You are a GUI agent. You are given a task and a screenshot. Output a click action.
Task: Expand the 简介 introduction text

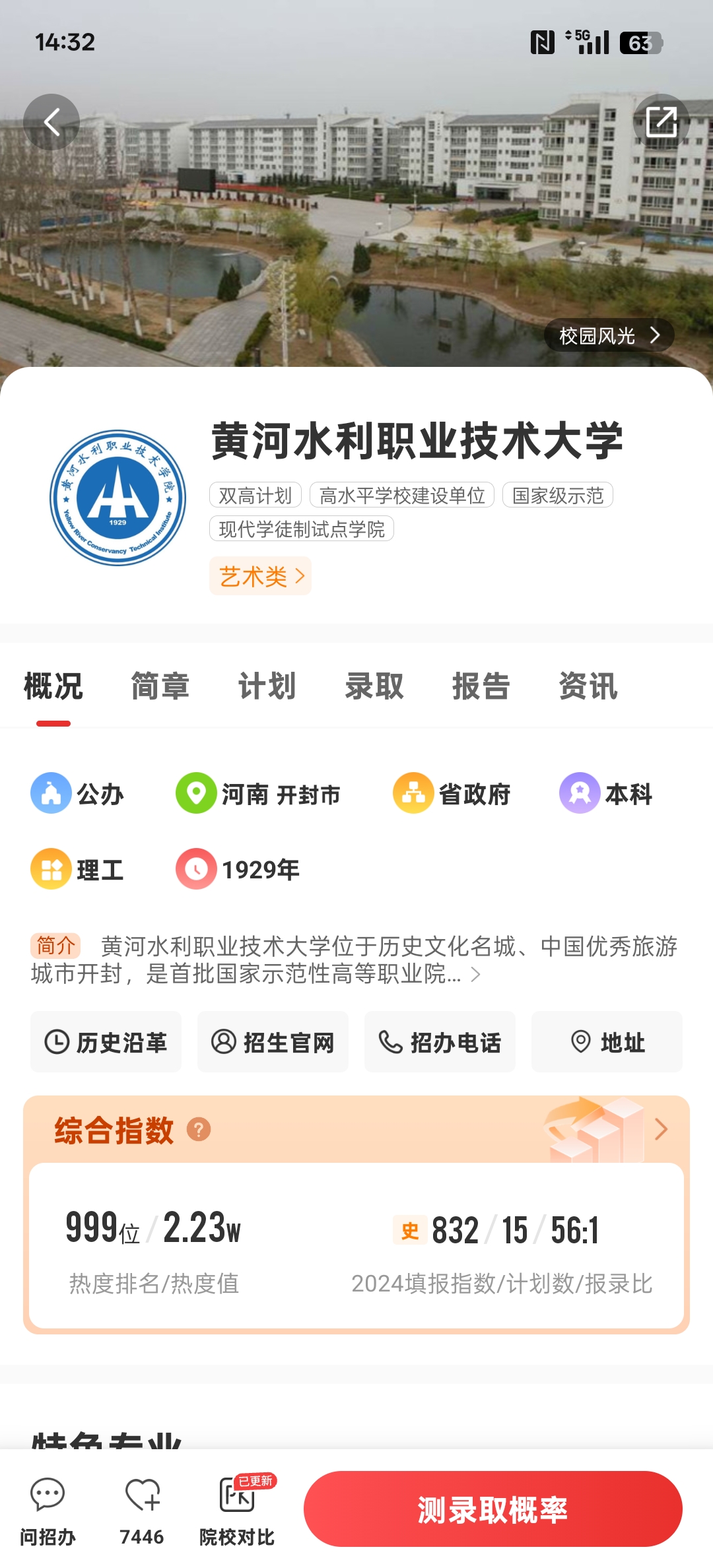475,975
